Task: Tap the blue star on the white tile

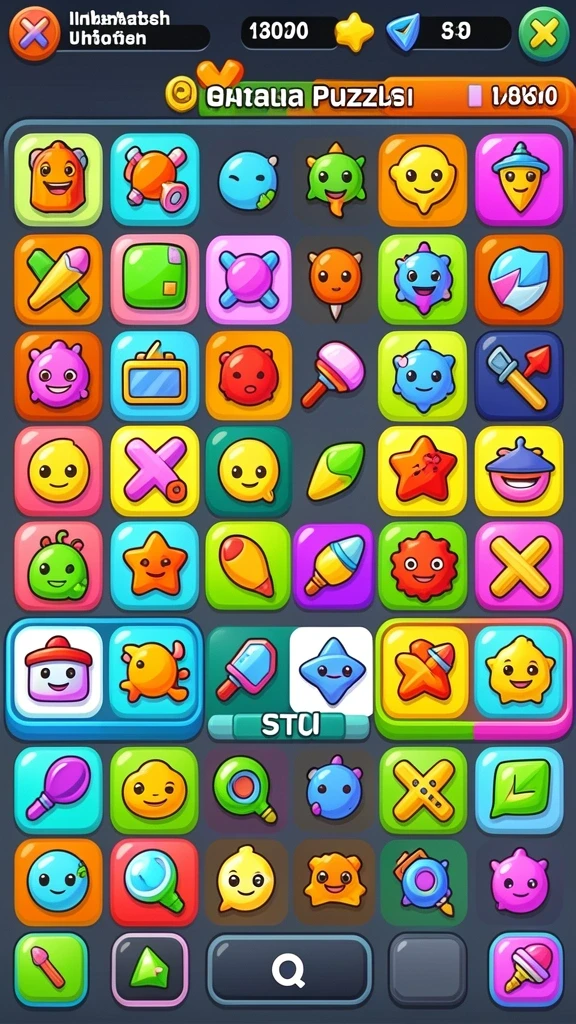Action: pyautogui.click(x=332, y=671)
